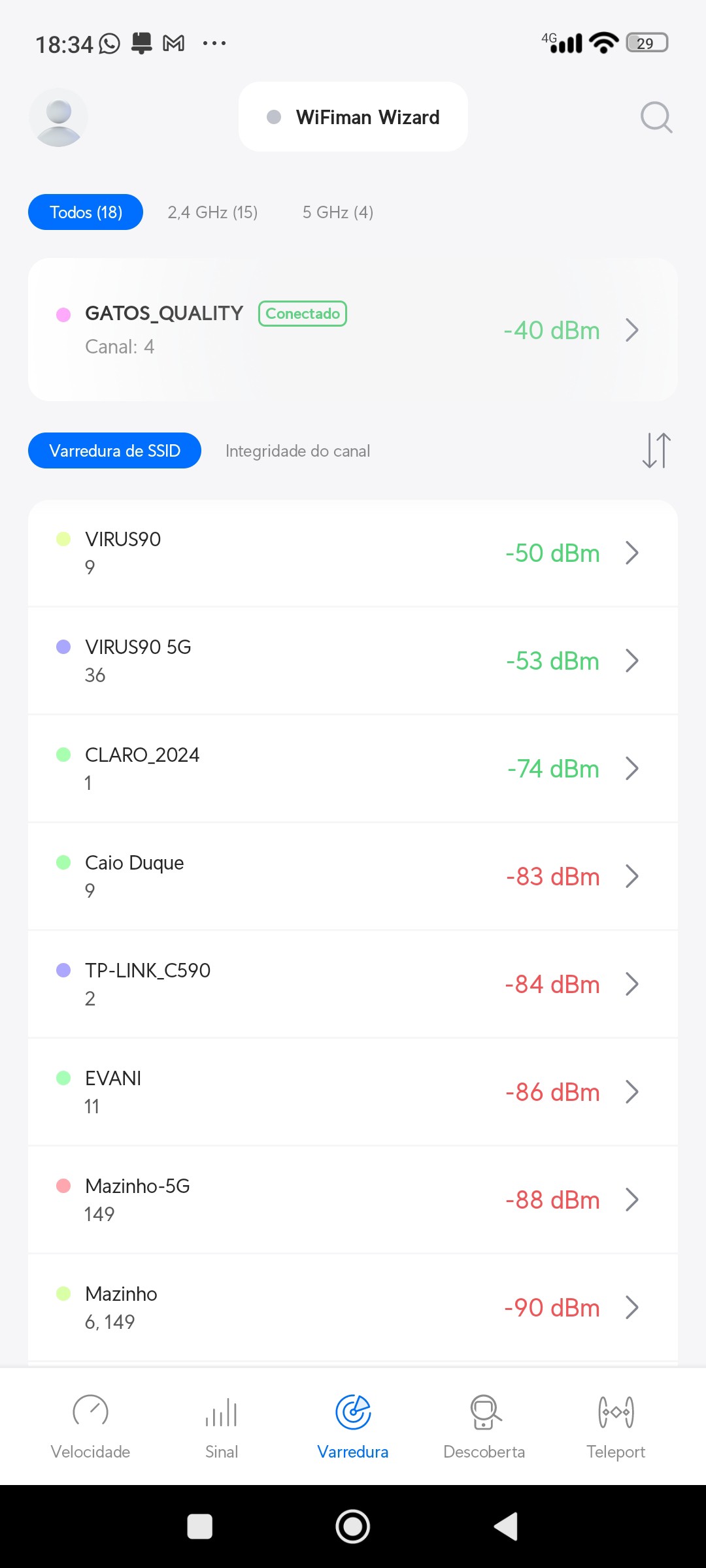This screenshot has width=706, height=1568.
Task: Filter networks by 2,4 GHz
Action: [x=212, y=212]
